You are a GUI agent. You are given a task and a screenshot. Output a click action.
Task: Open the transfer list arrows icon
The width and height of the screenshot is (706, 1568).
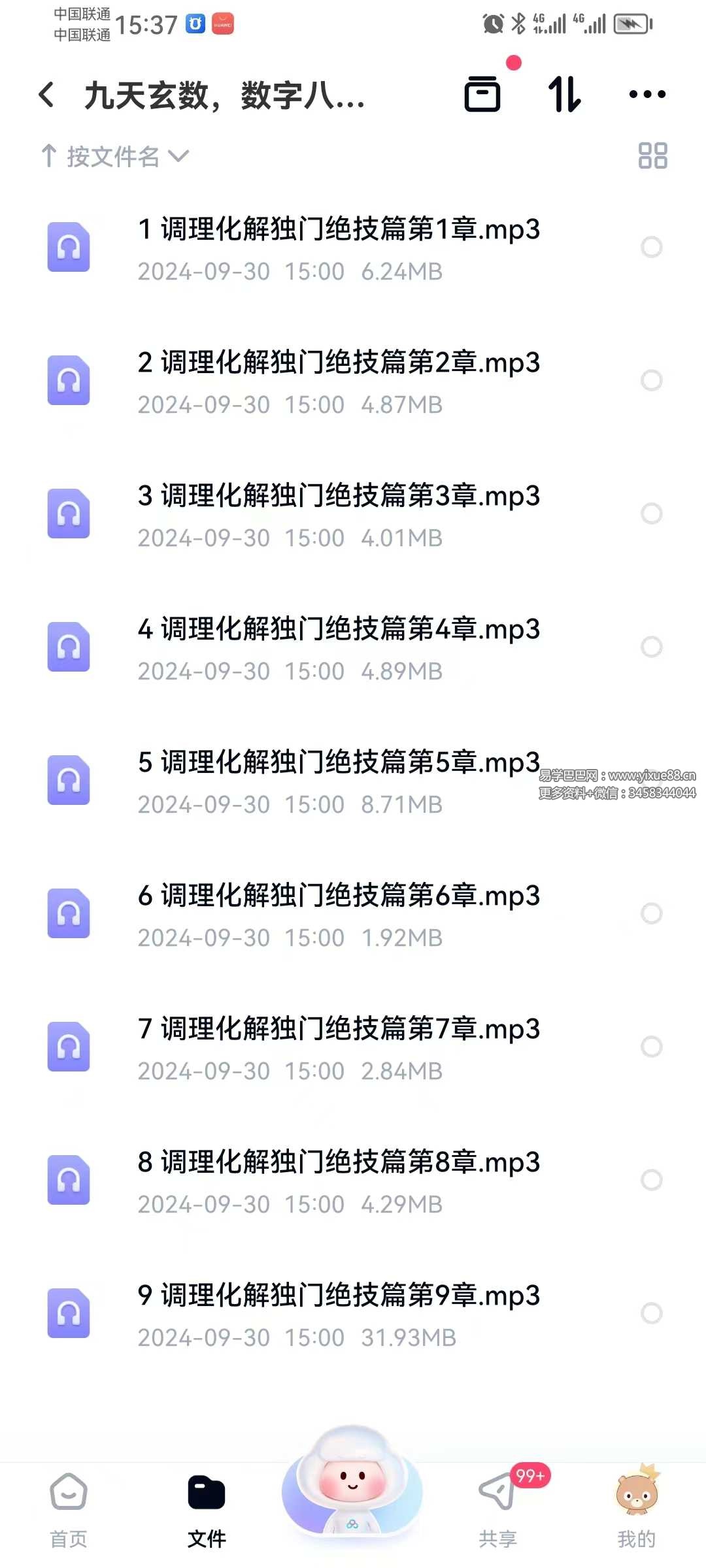[x=564, y=95]
